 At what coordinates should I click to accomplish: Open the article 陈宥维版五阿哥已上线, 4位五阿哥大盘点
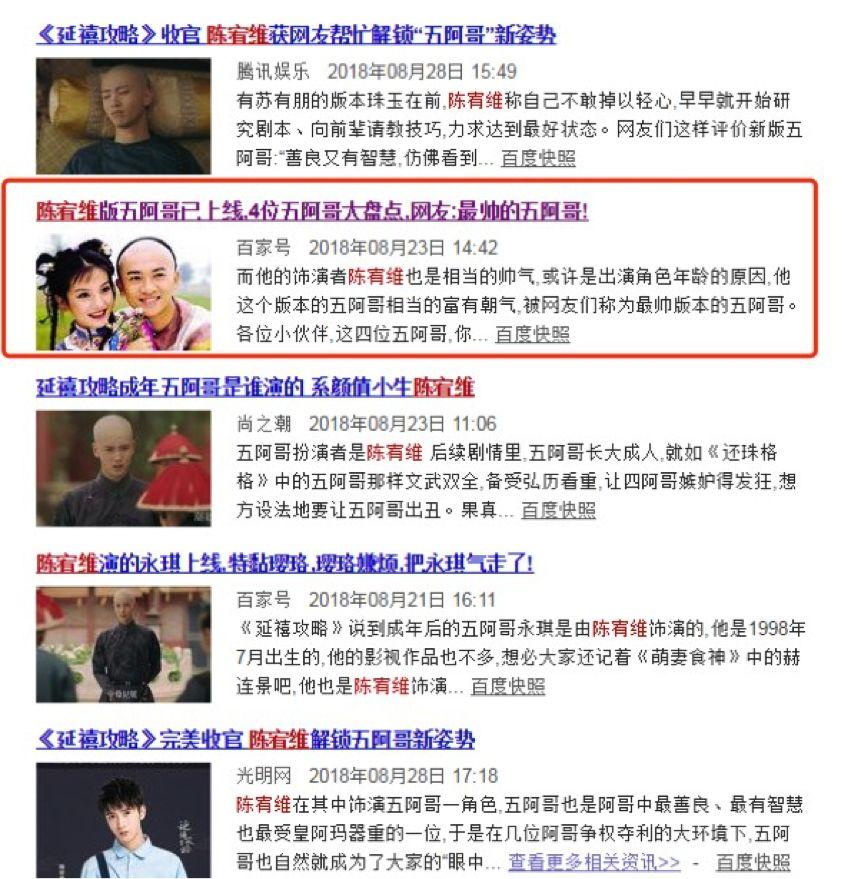[312, 212]
